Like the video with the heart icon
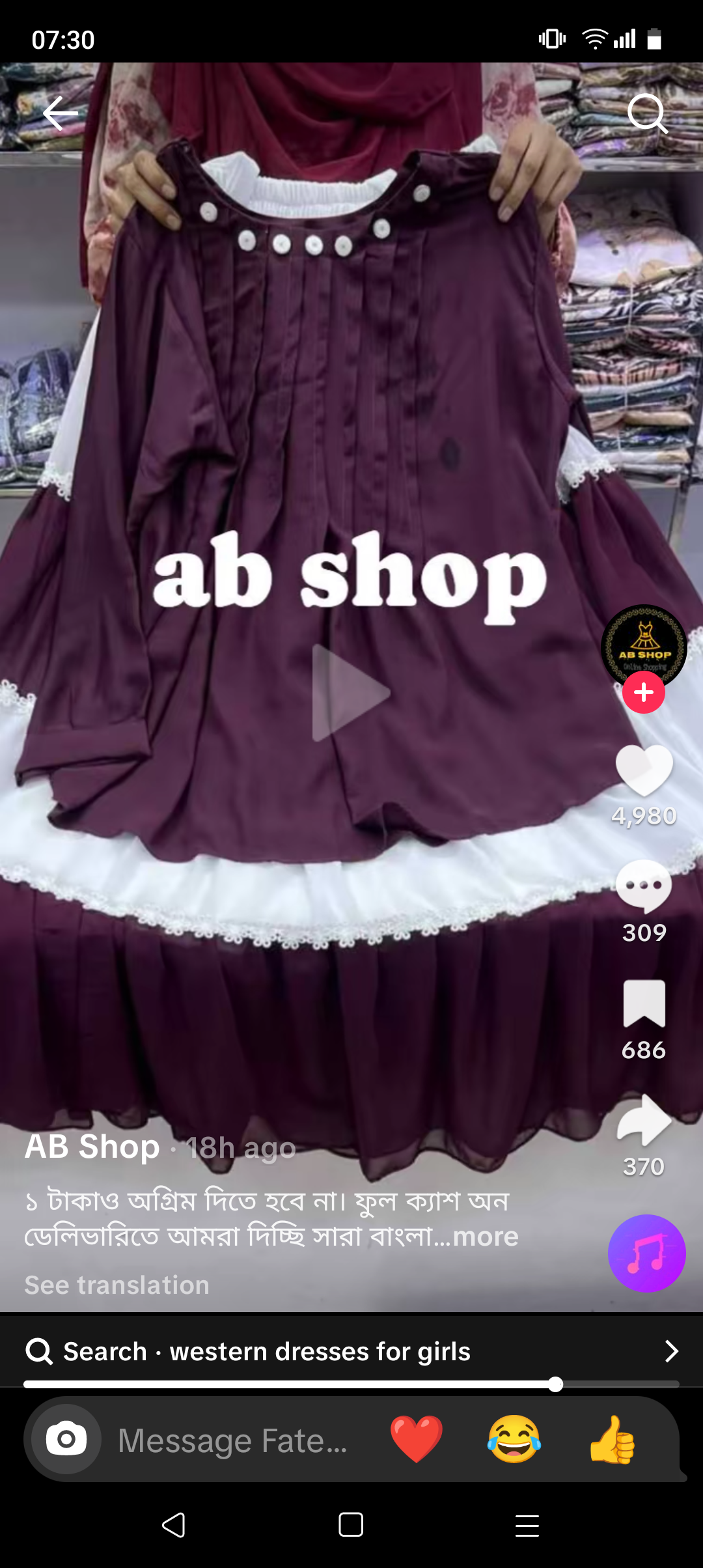703x1568 pixels. (644, 770)
